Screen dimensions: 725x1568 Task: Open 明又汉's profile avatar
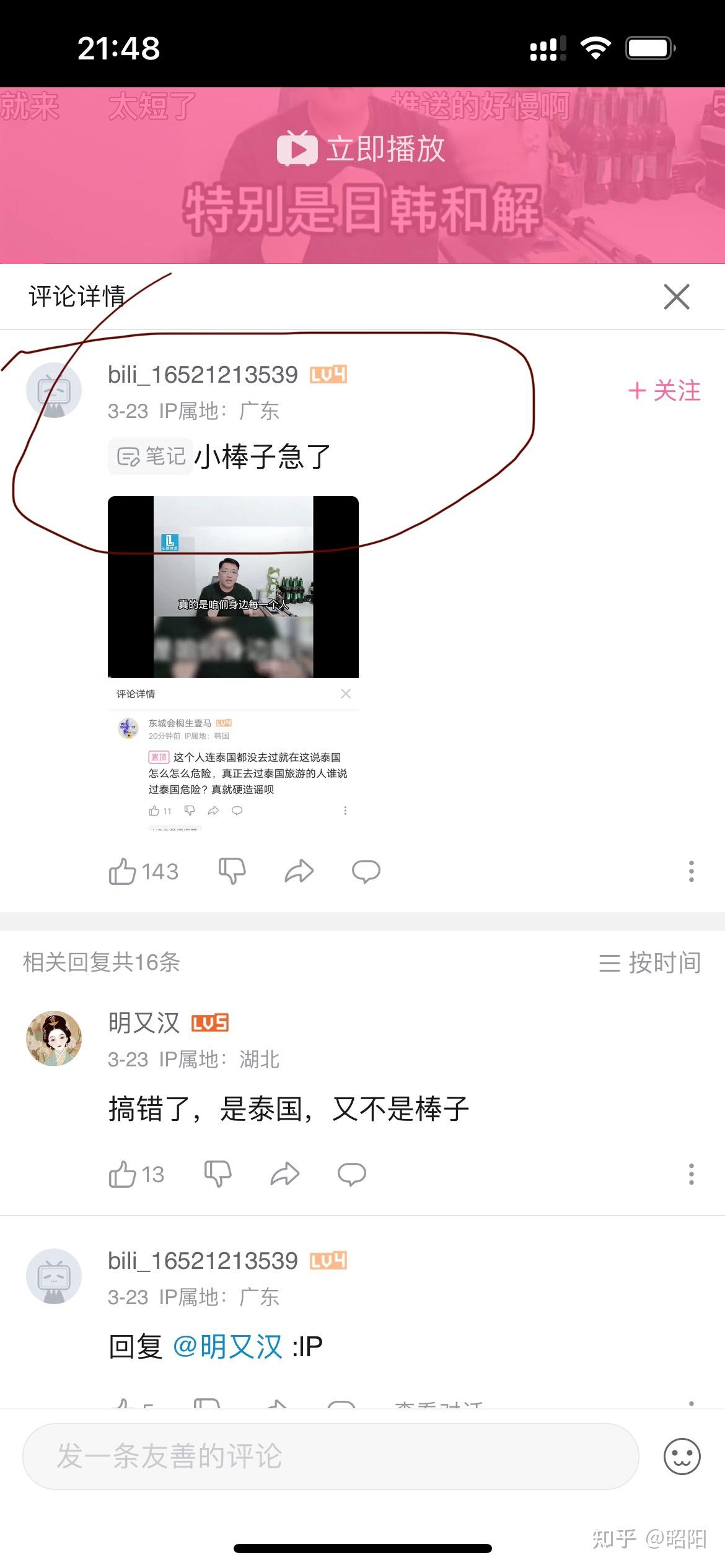tap(54, 1039)
